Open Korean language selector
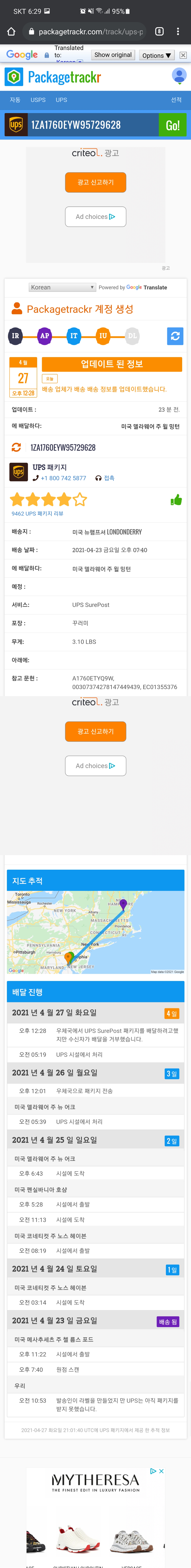 (x=62, y=287)
